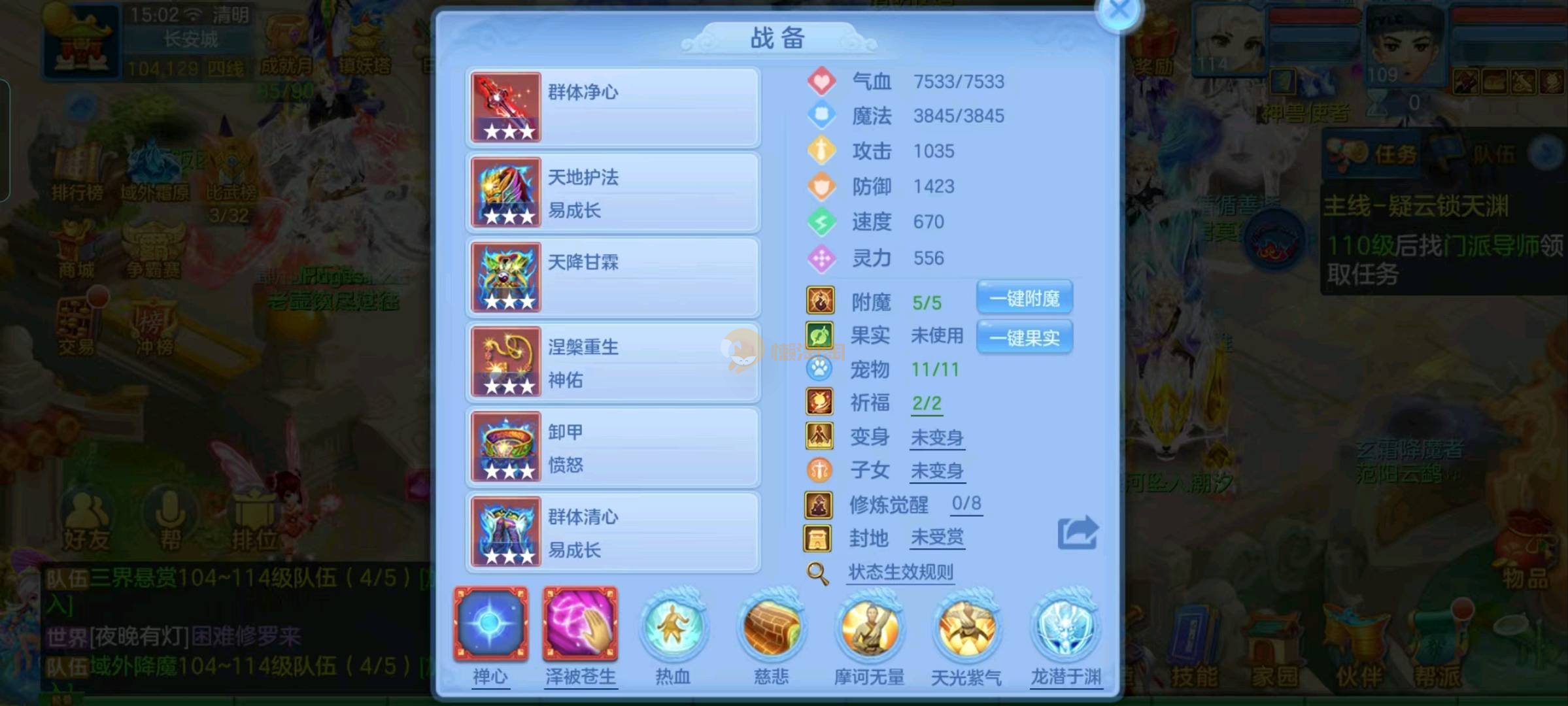Tap the share arrow icon
This screenshot has height=706, width=1568.
click(1077, 533)
